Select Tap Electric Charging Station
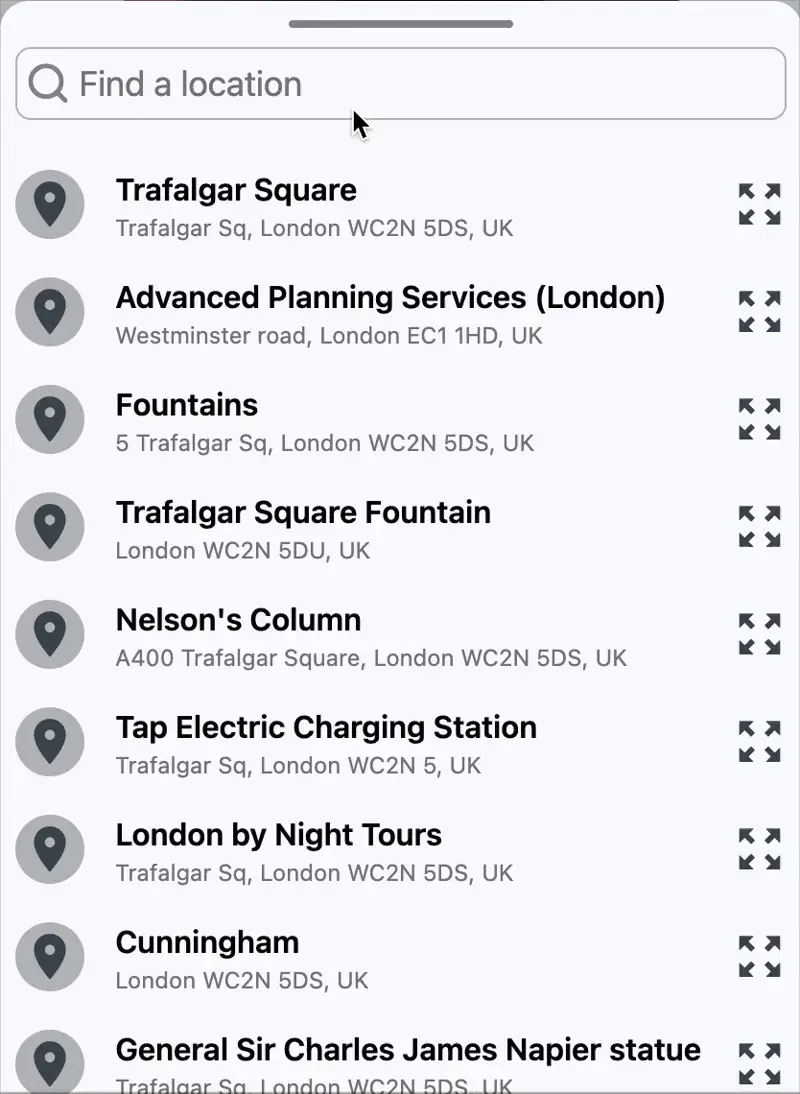This screenshot has width=800, height=1094. pos(326,743)
